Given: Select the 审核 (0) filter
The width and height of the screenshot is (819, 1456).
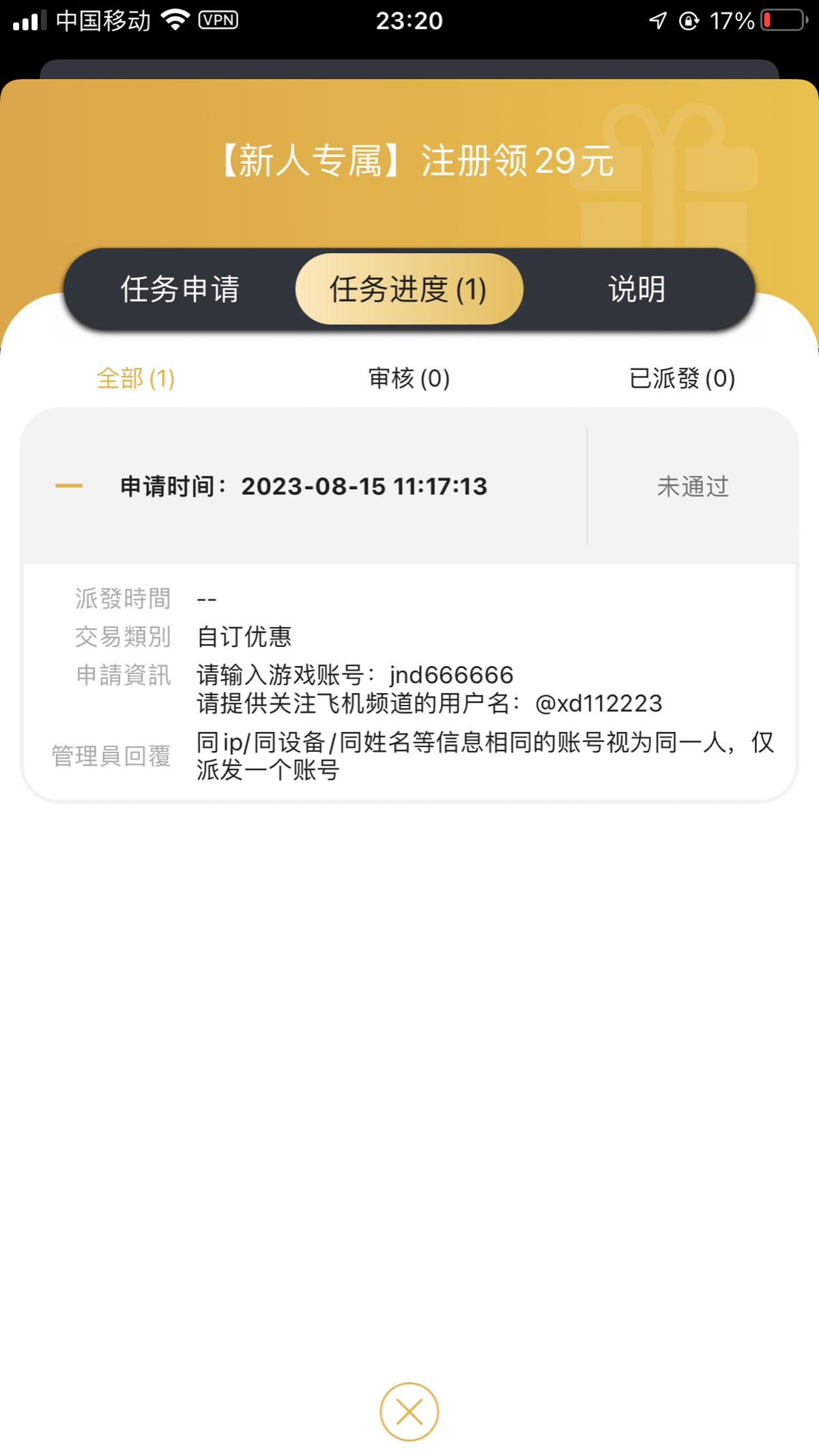Looking at the screenshot, I should click(x=407, y=379).
